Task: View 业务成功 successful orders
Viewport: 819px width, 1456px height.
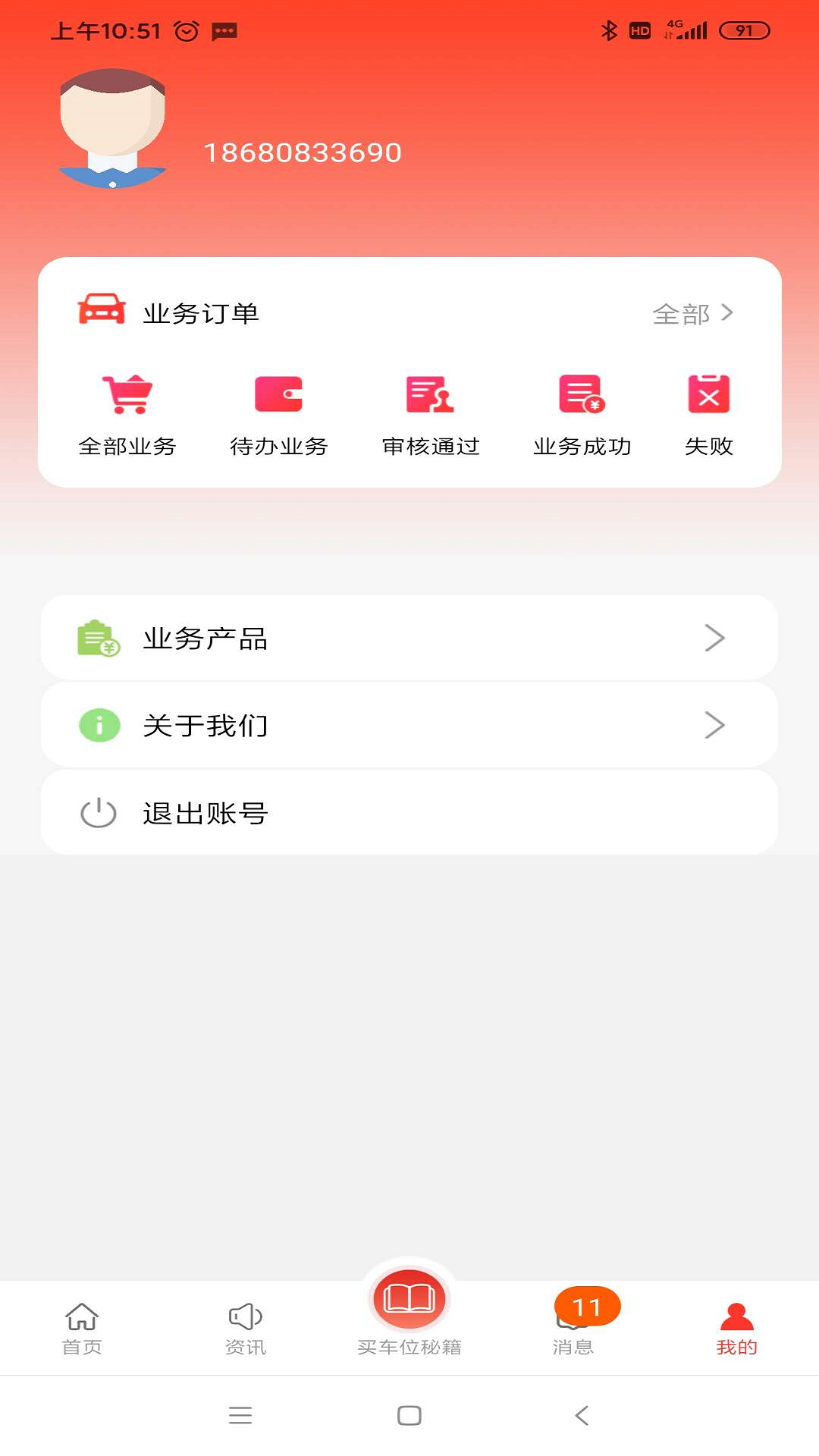Action: tap(582, 415)
